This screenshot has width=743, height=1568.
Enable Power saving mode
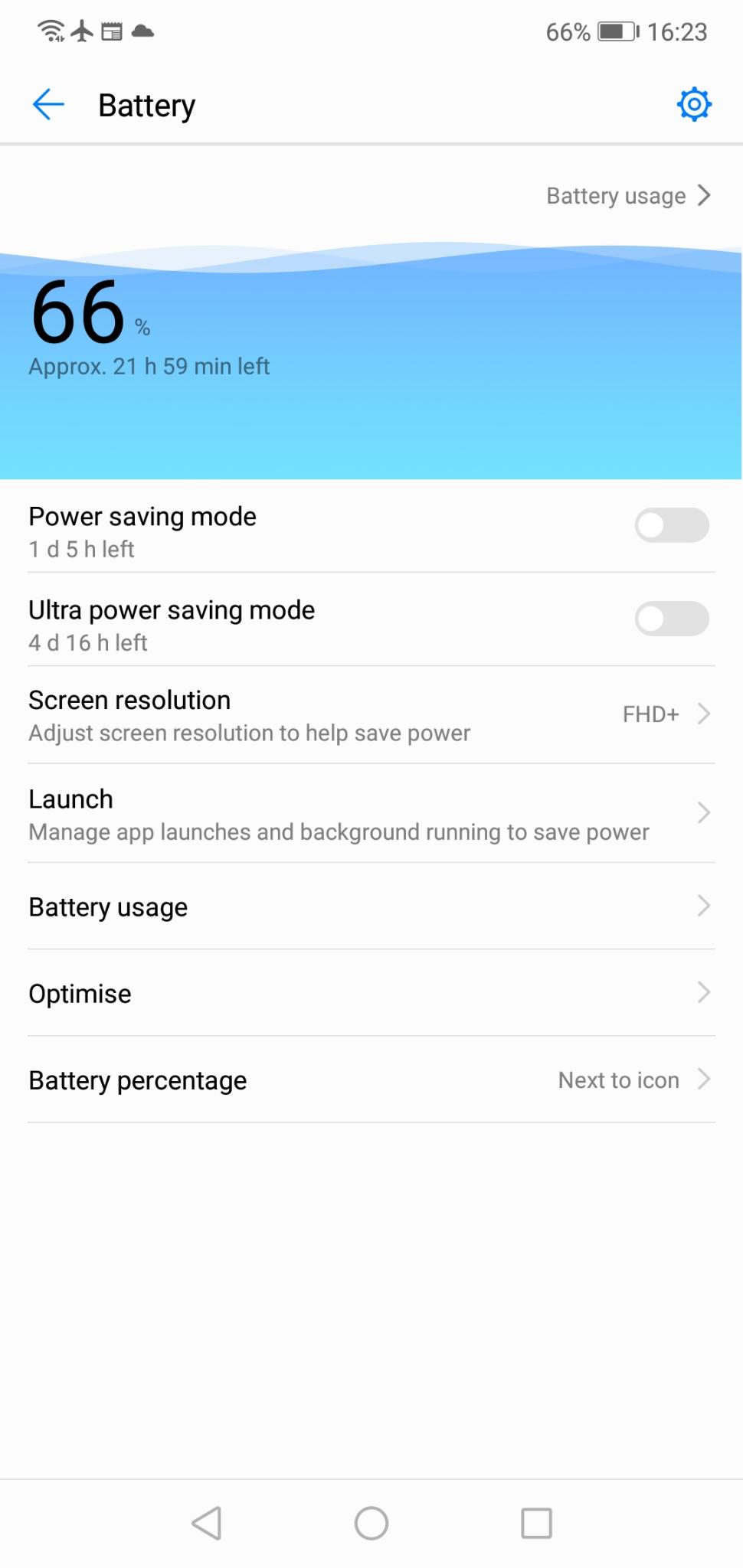point(672,525)
